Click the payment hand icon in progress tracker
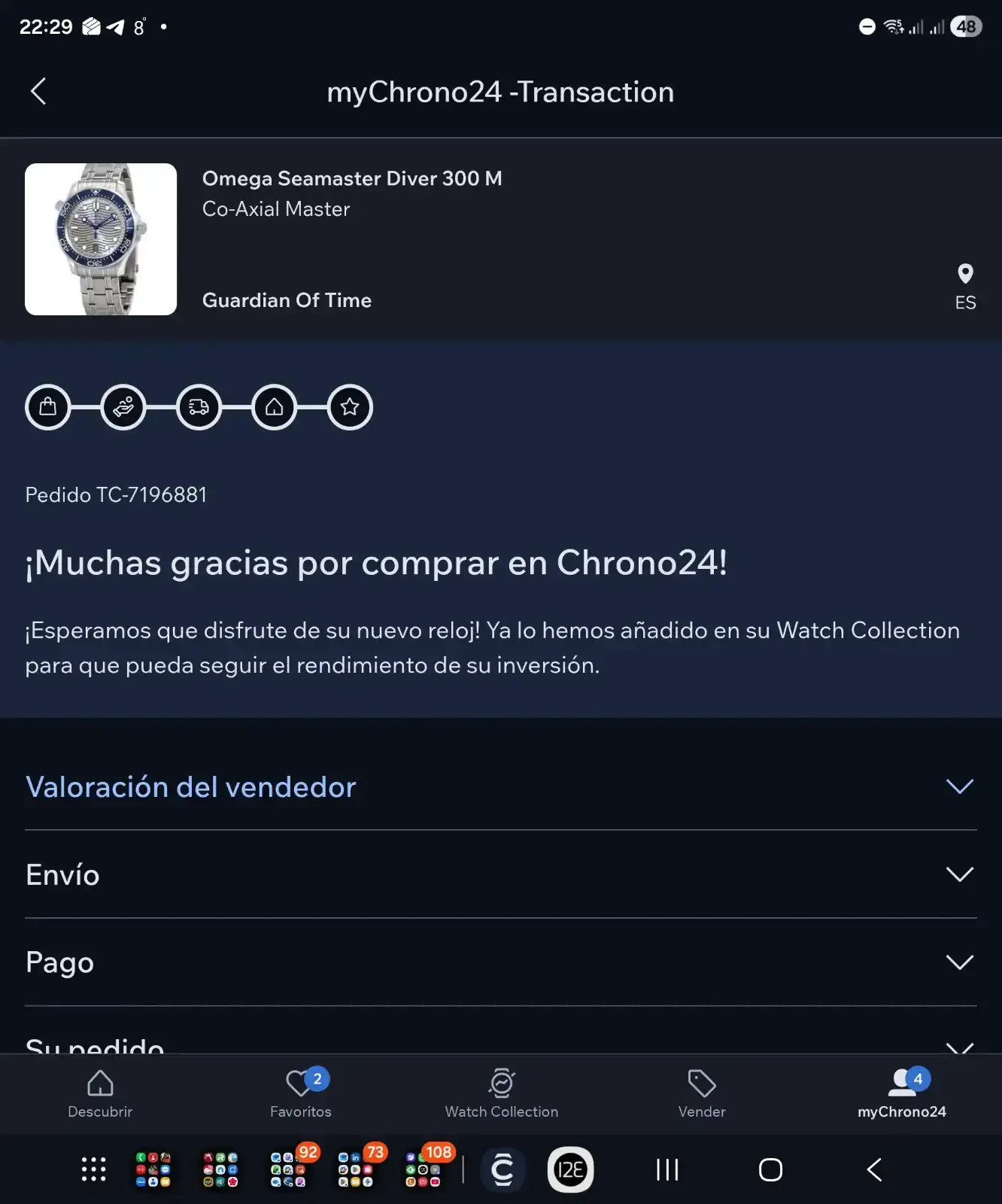This screenshot has height=1204, width=1002. 123,406
